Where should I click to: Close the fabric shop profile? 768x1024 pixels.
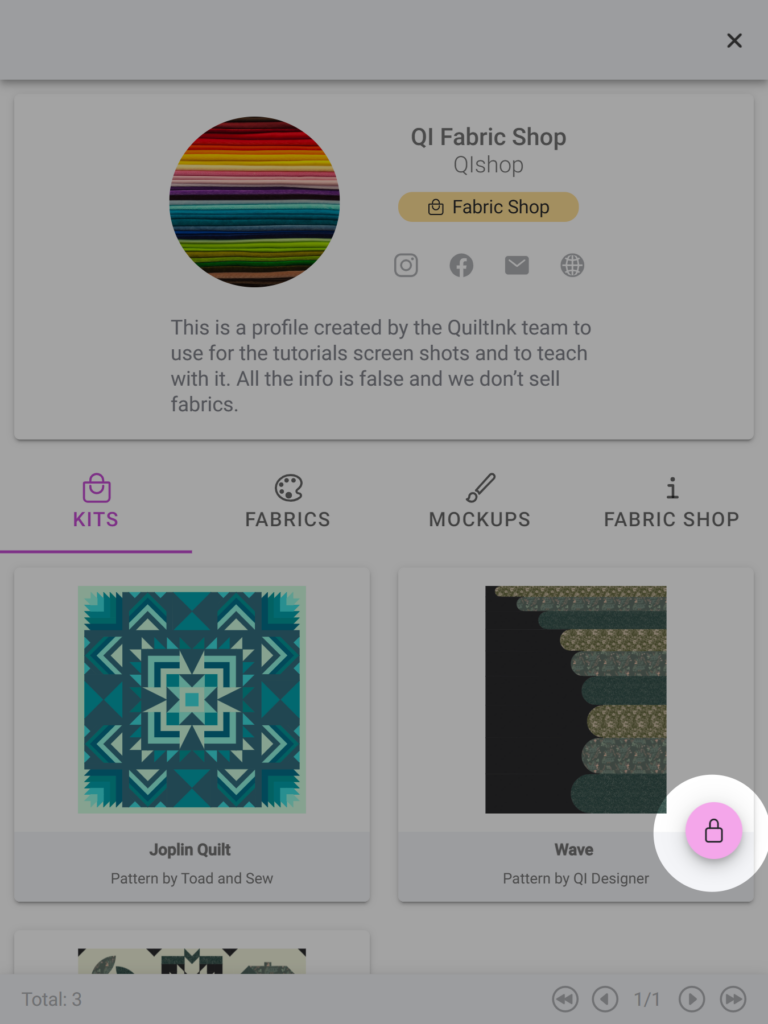point(734,40)
